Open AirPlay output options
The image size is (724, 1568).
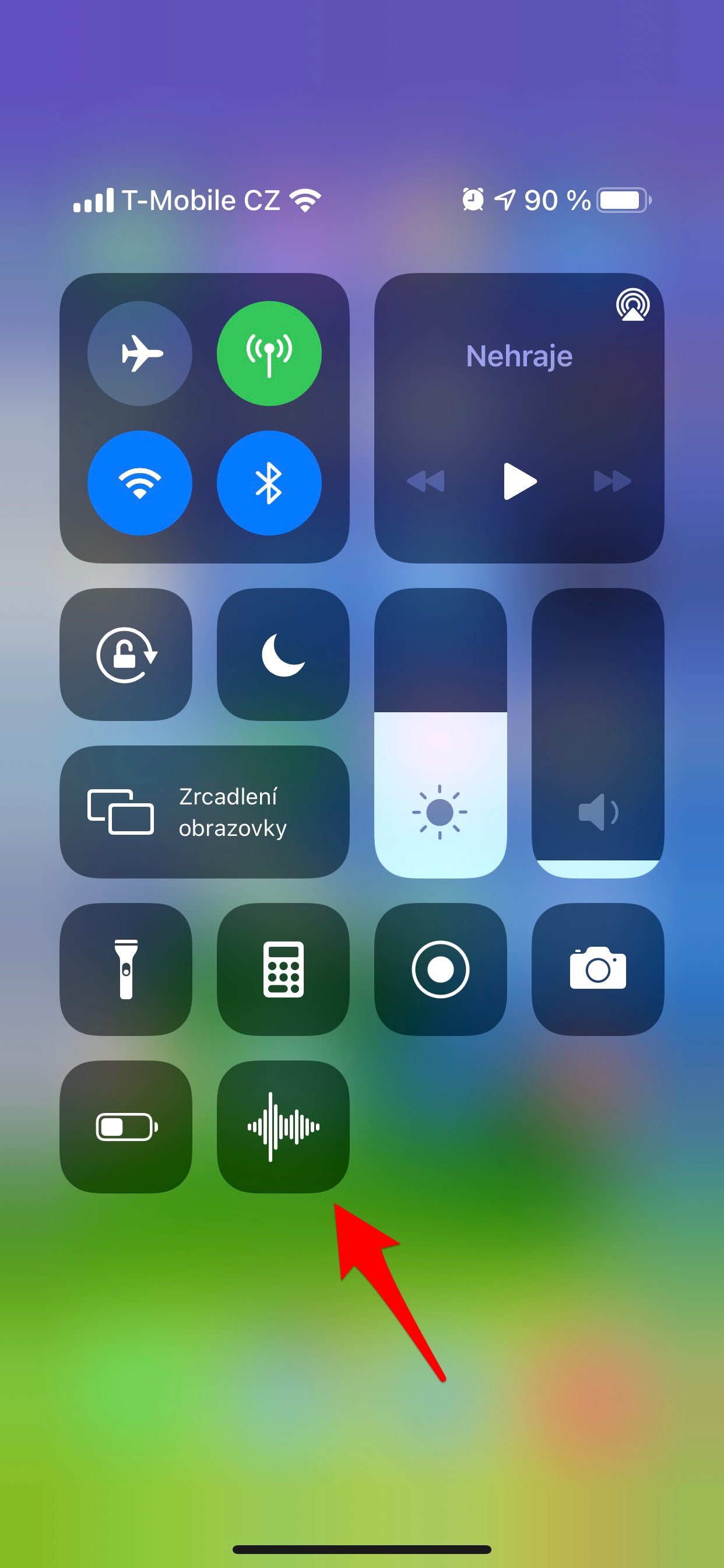point(632,305)
